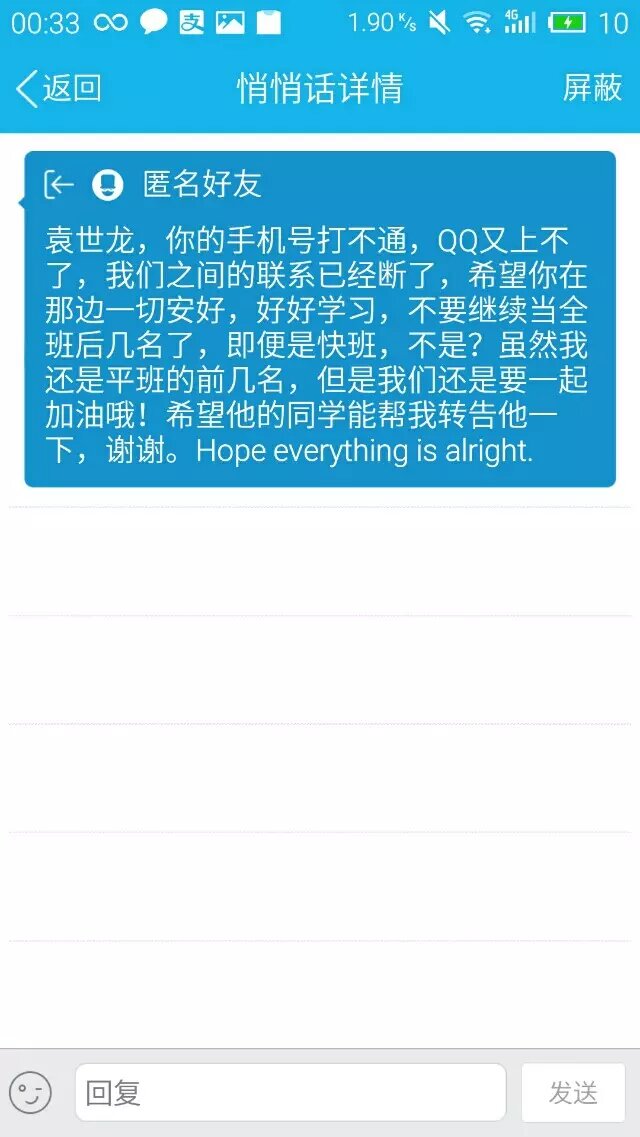Open the emoji picker smiley icon
Image resolution: width=640 pixels, height=1137 pixels.
(x=31, y=1092)
